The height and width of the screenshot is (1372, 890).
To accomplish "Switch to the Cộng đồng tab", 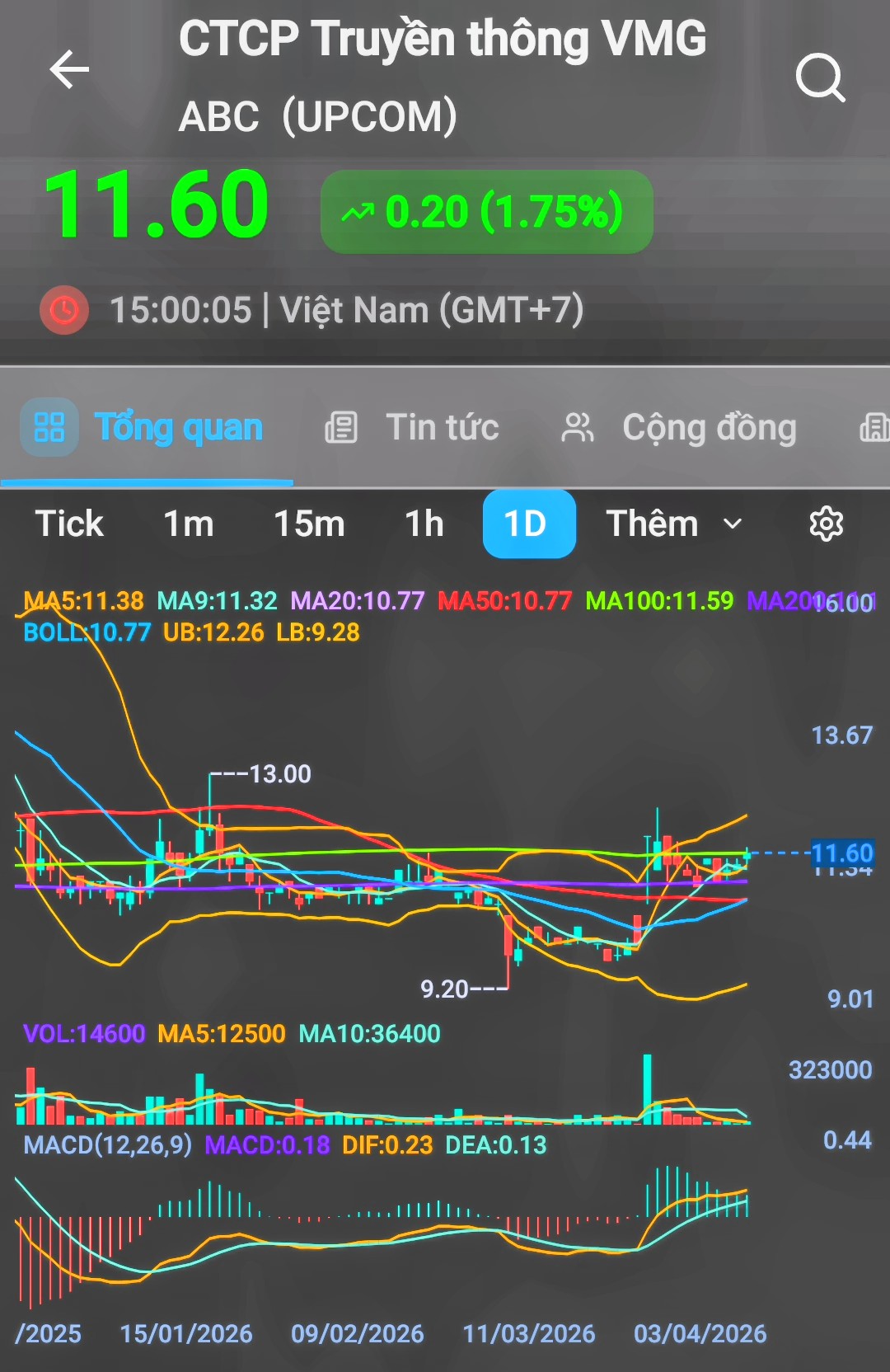I will [679, 428].
